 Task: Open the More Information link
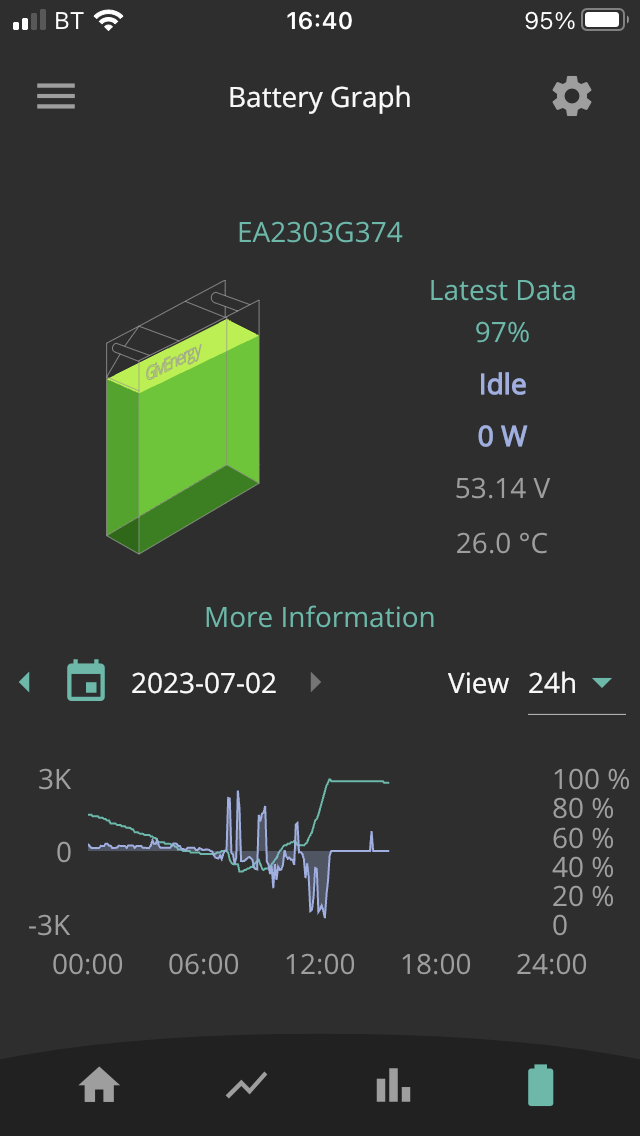point(320,617)
